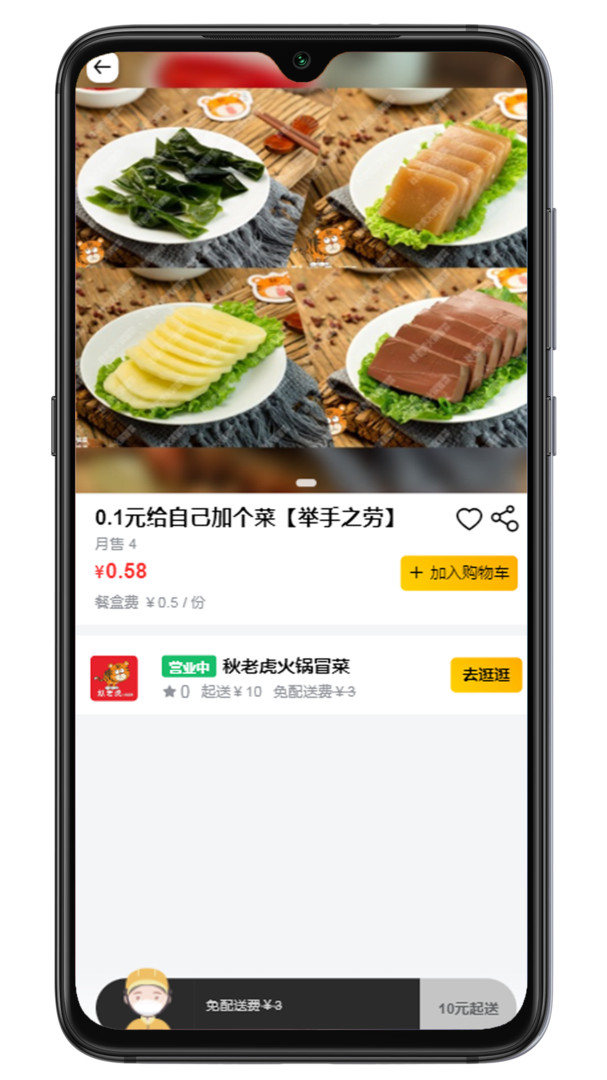This screenshot has height=1080, width=607.
Task: Visit the store via 去逛逛
Action: click(485, 675)
